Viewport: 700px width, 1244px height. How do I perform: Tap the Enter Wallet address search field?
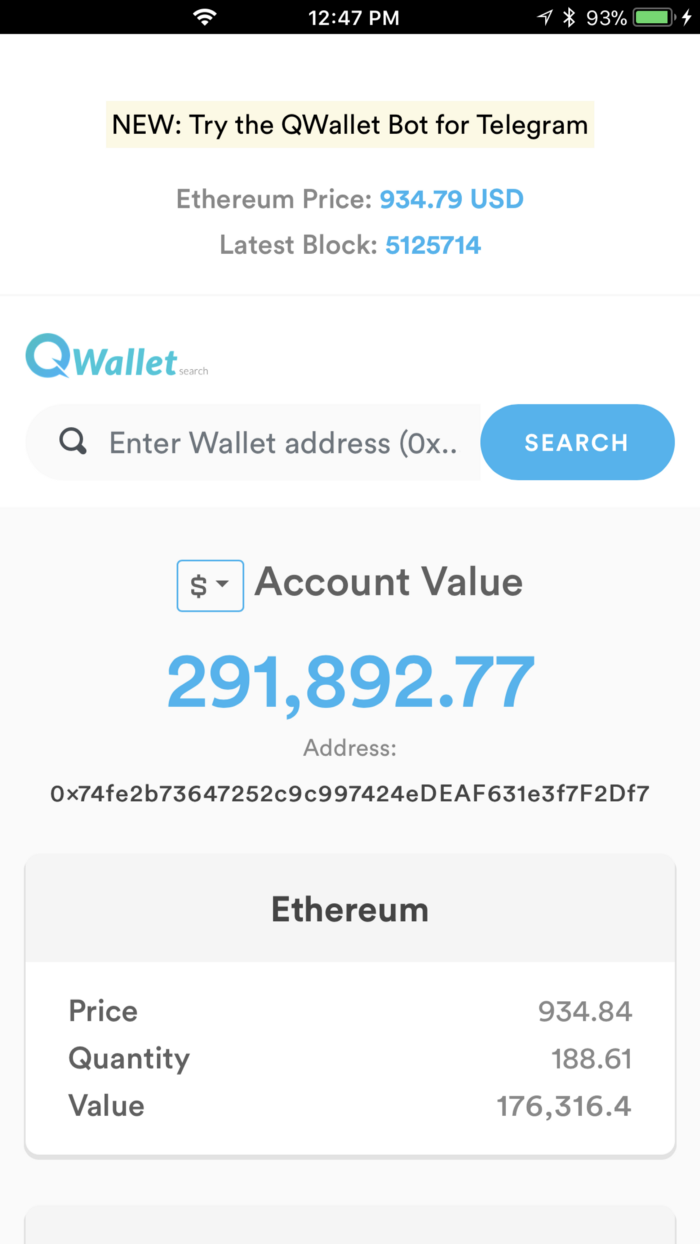pyautogui.click(x=253, y=442)
